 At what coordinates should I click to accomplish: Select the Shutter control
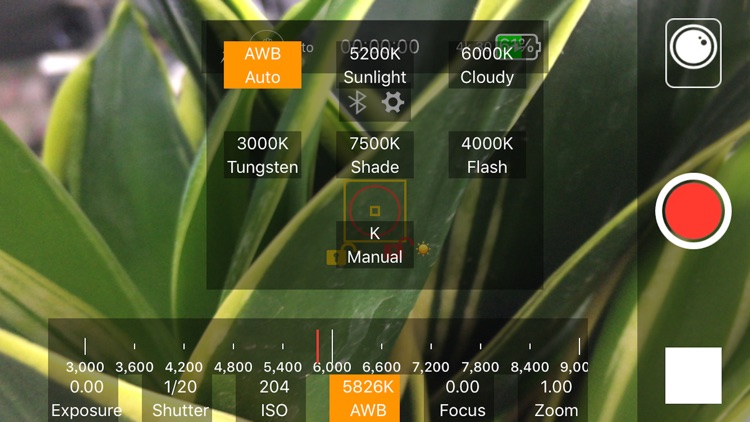(x=181, y=398)
